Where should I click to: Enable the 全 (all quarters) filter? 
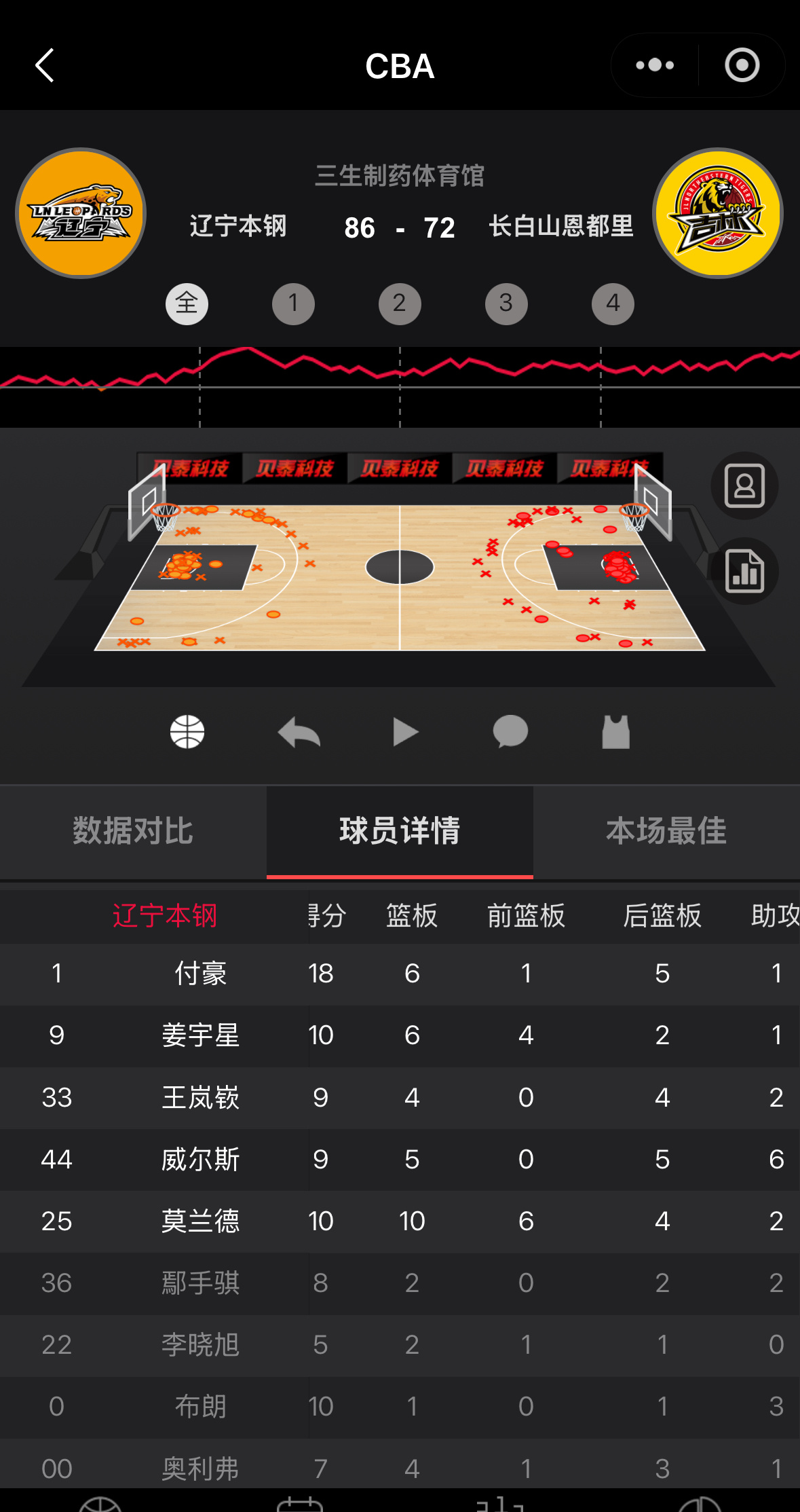point(187,303)
